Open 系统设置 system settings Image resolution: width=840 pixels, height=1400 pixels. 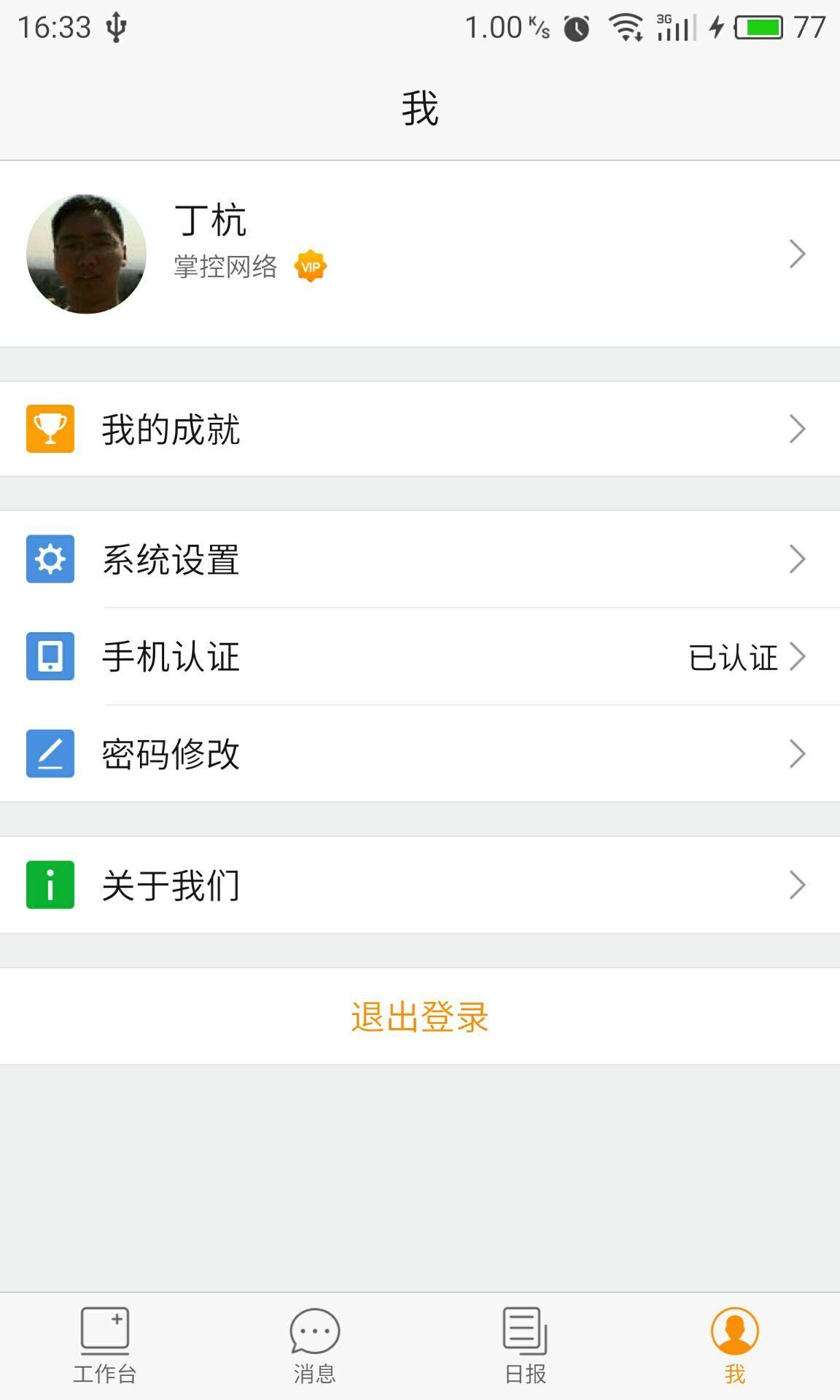click(420, 559)
